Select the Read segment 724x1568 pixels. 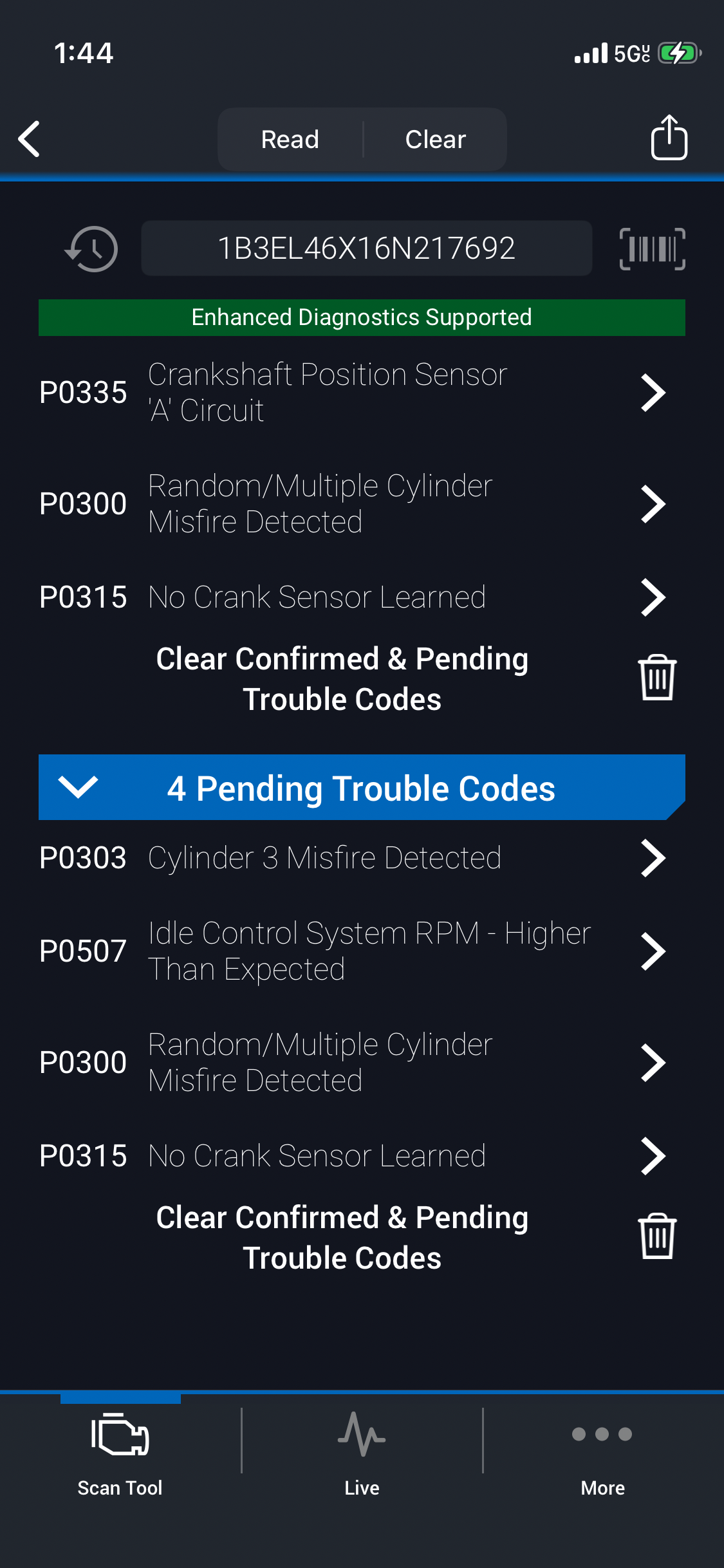tap(290, 140)
